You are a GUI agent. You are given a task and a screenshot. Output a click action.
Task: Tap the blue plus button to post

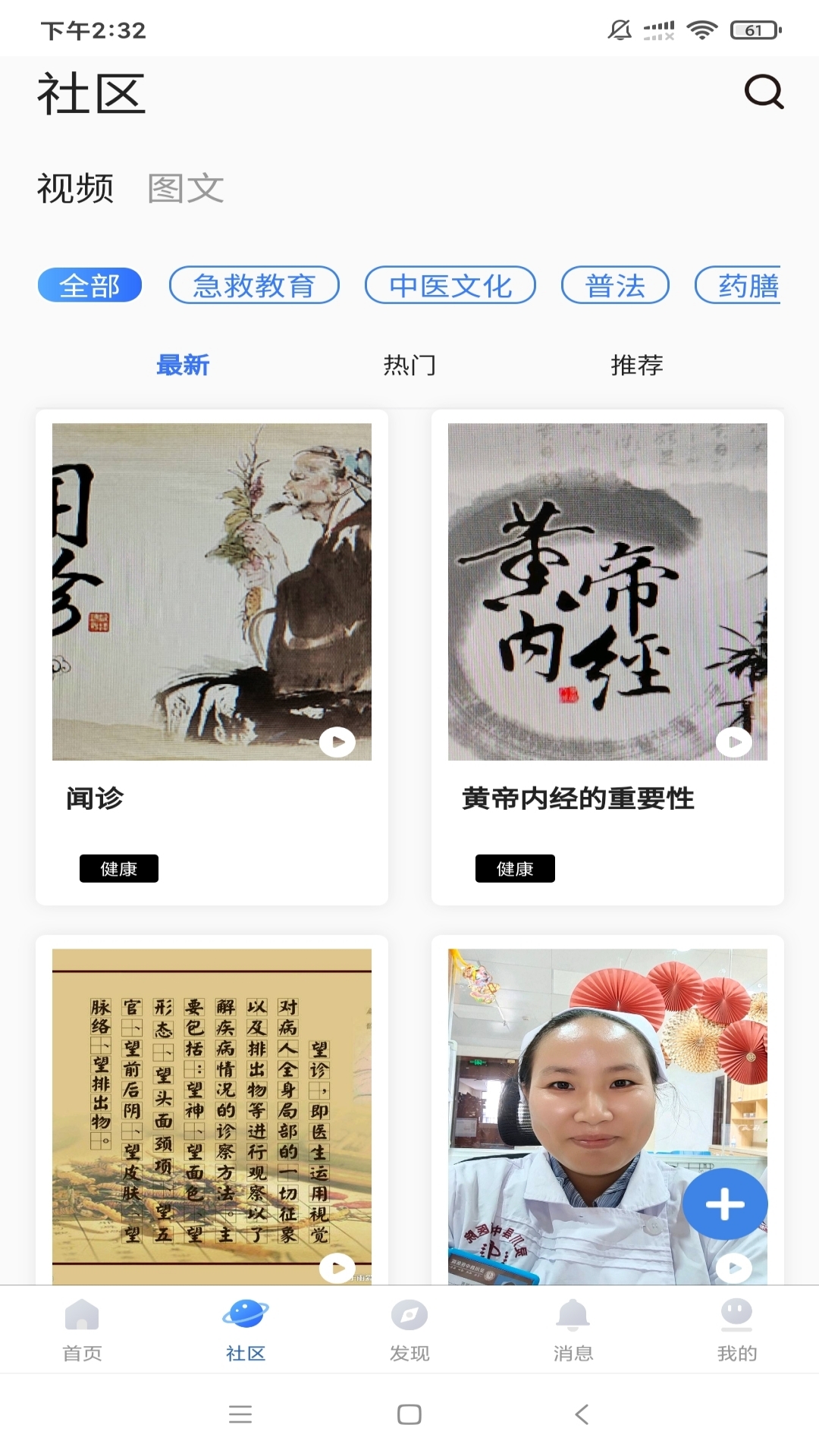(725, 1204)
